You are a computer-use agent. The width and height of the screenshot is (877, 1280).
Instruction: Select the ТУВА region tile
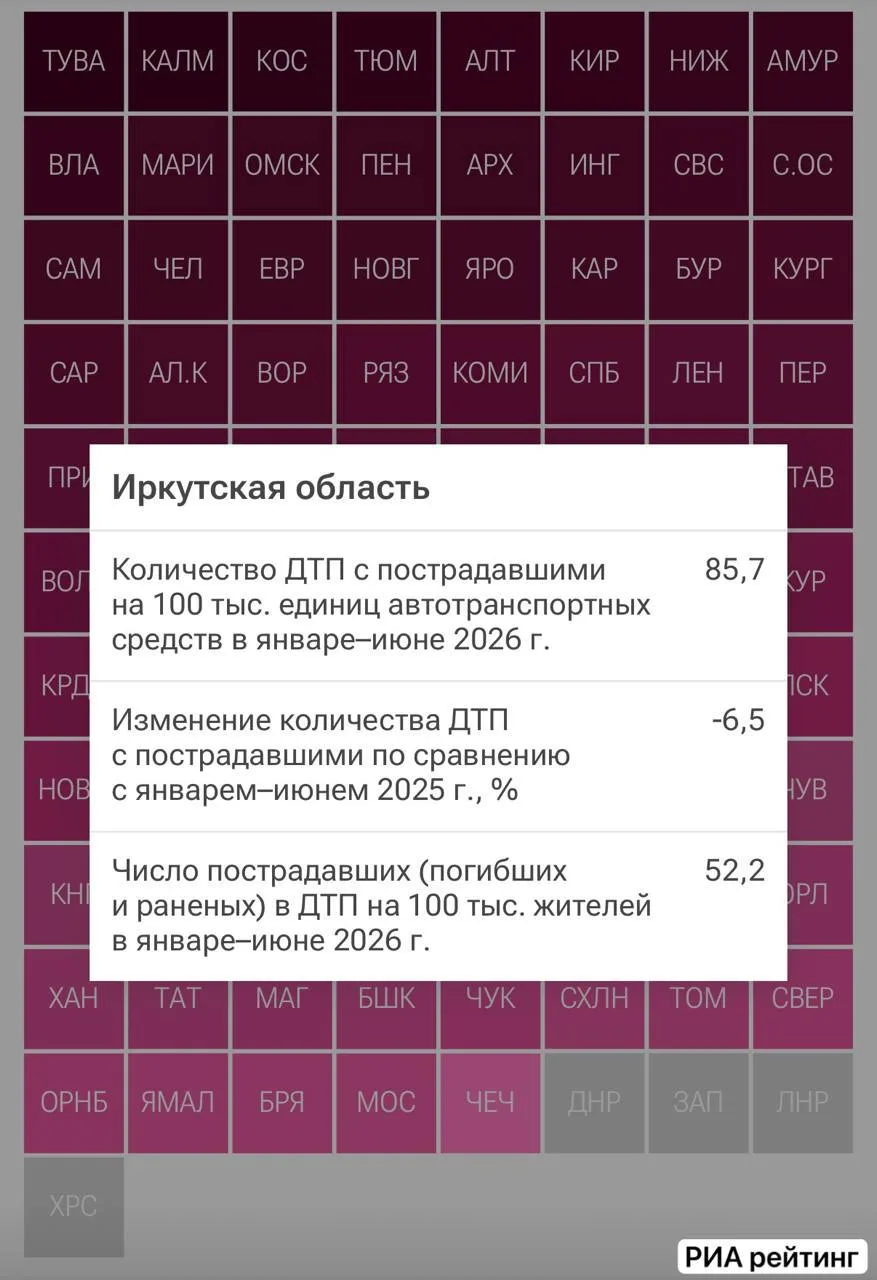click(x=74, y=61)
